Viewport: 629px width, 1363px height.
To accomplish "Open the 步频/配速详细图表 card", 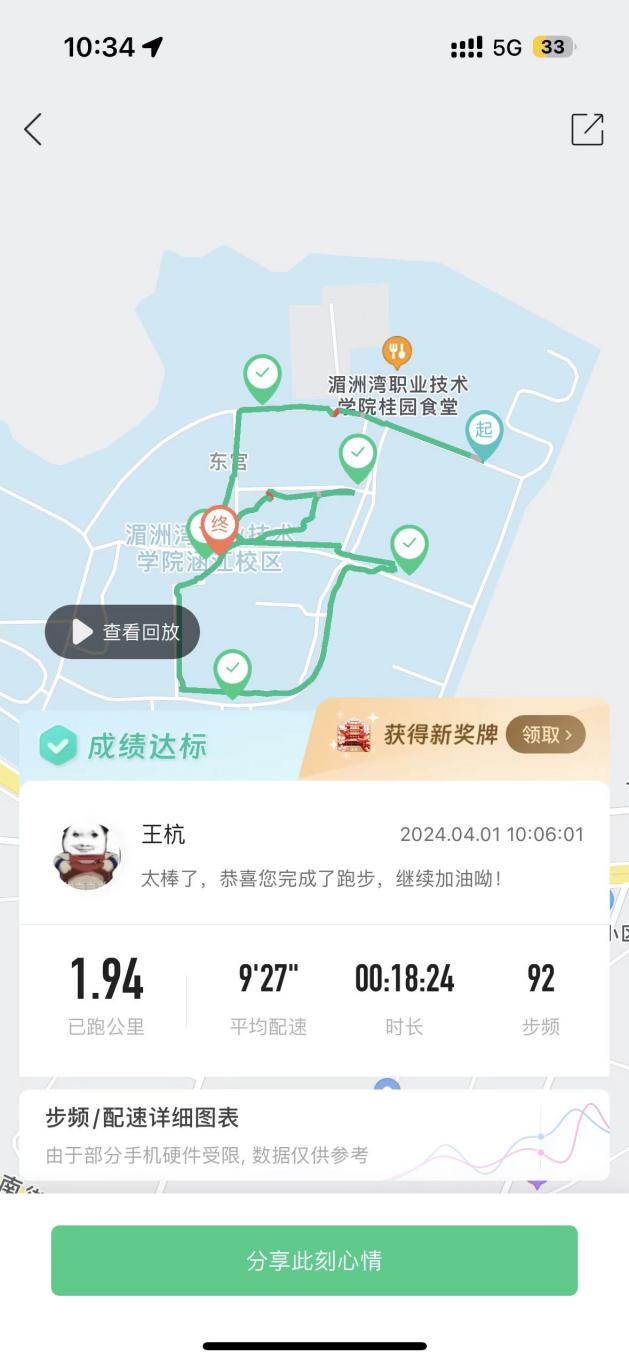I will 314,1135.
